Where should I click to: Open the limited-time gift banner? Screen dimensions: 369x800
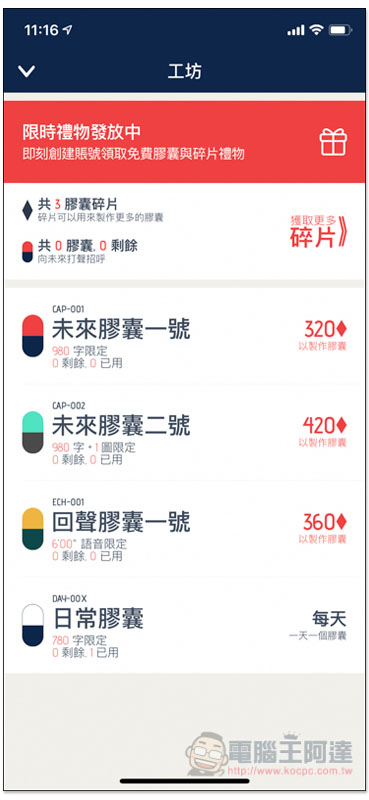coord(184,141)
